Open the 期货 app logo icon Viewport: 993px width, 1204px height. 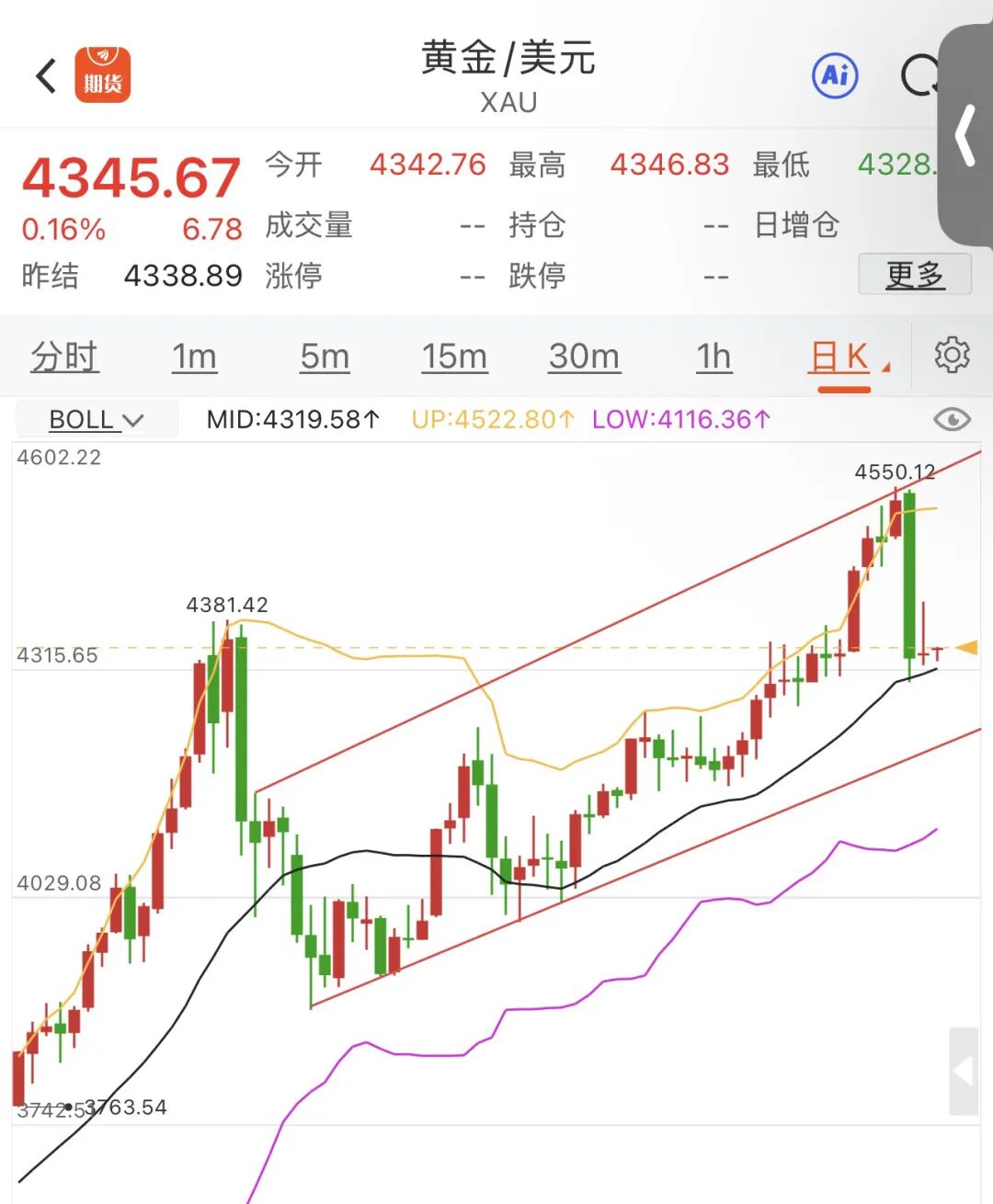[x=103, y=75]
